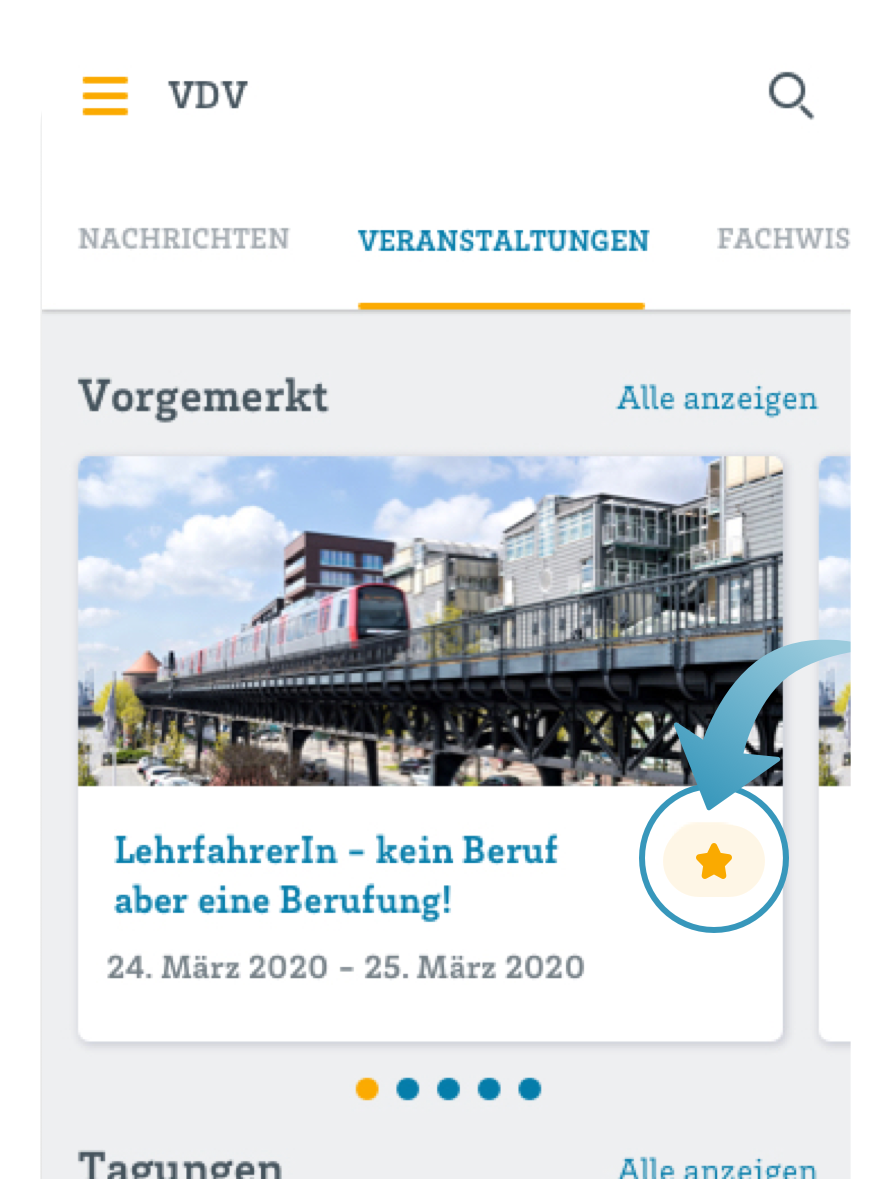This screenshot has width=891, height=1179.
Task: Show all Vorgemerkt events
Action: pos(717,398)
